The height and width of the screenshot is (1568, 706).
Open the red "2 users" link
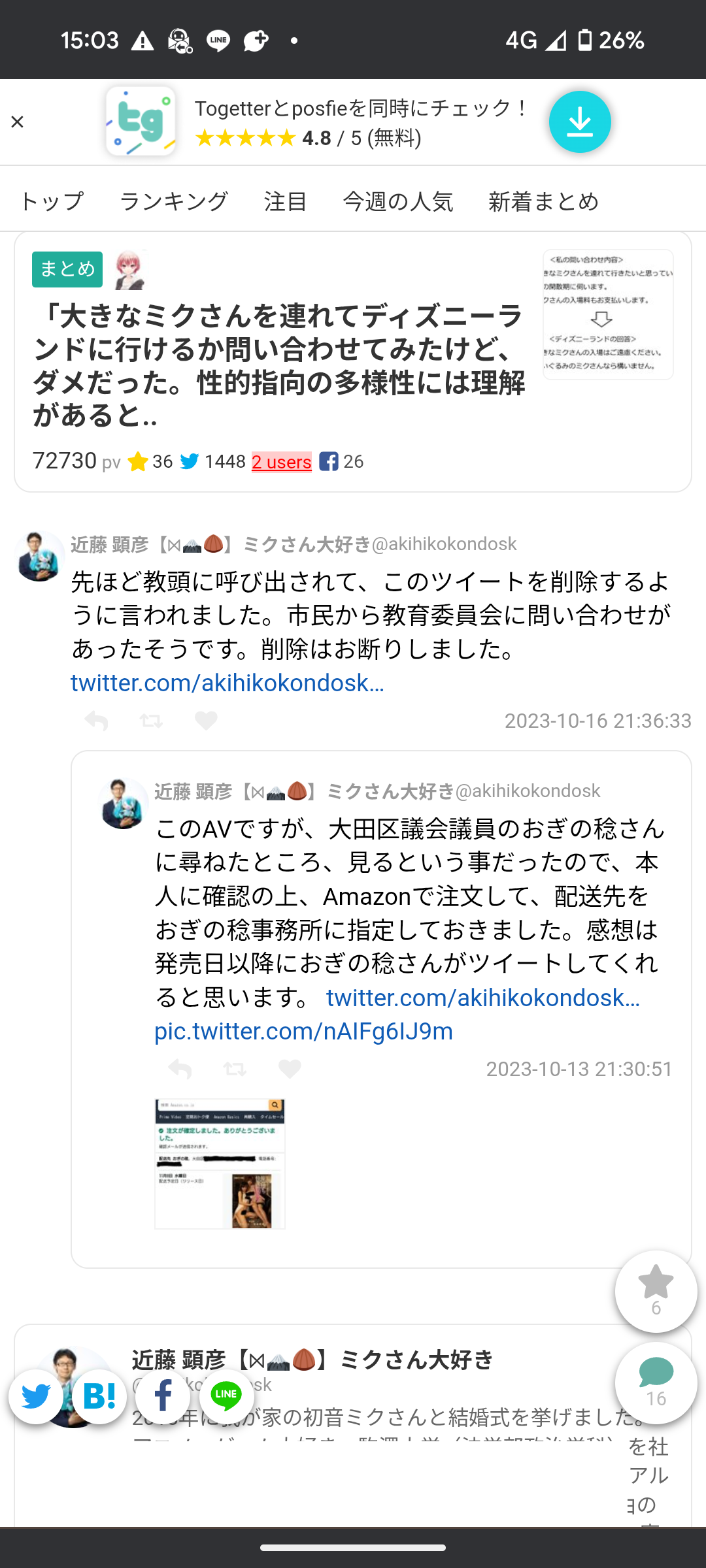tap(281, 462)
